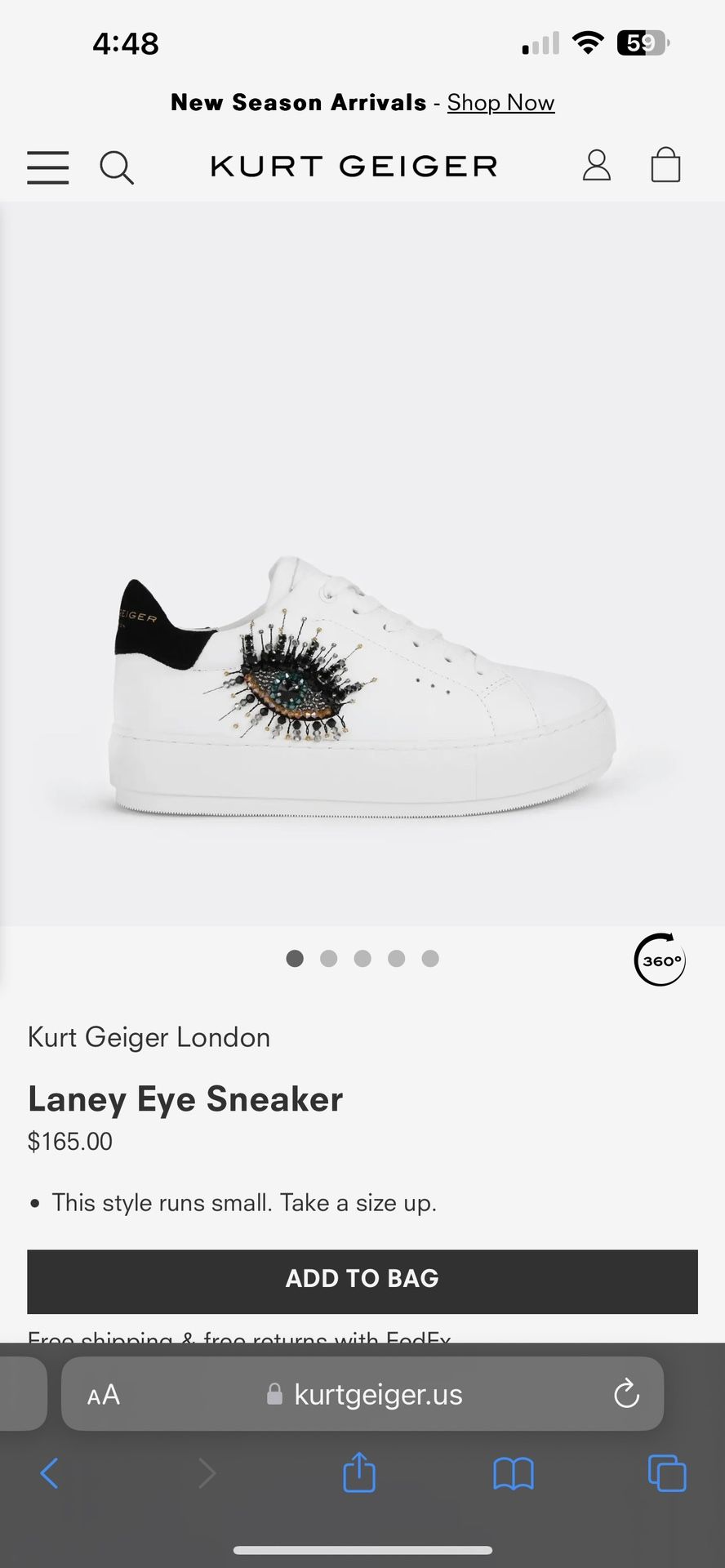The image size is (725, 1568).
Task: Go to Kurt Geiger homepage logo
Action: click(354, 167)
